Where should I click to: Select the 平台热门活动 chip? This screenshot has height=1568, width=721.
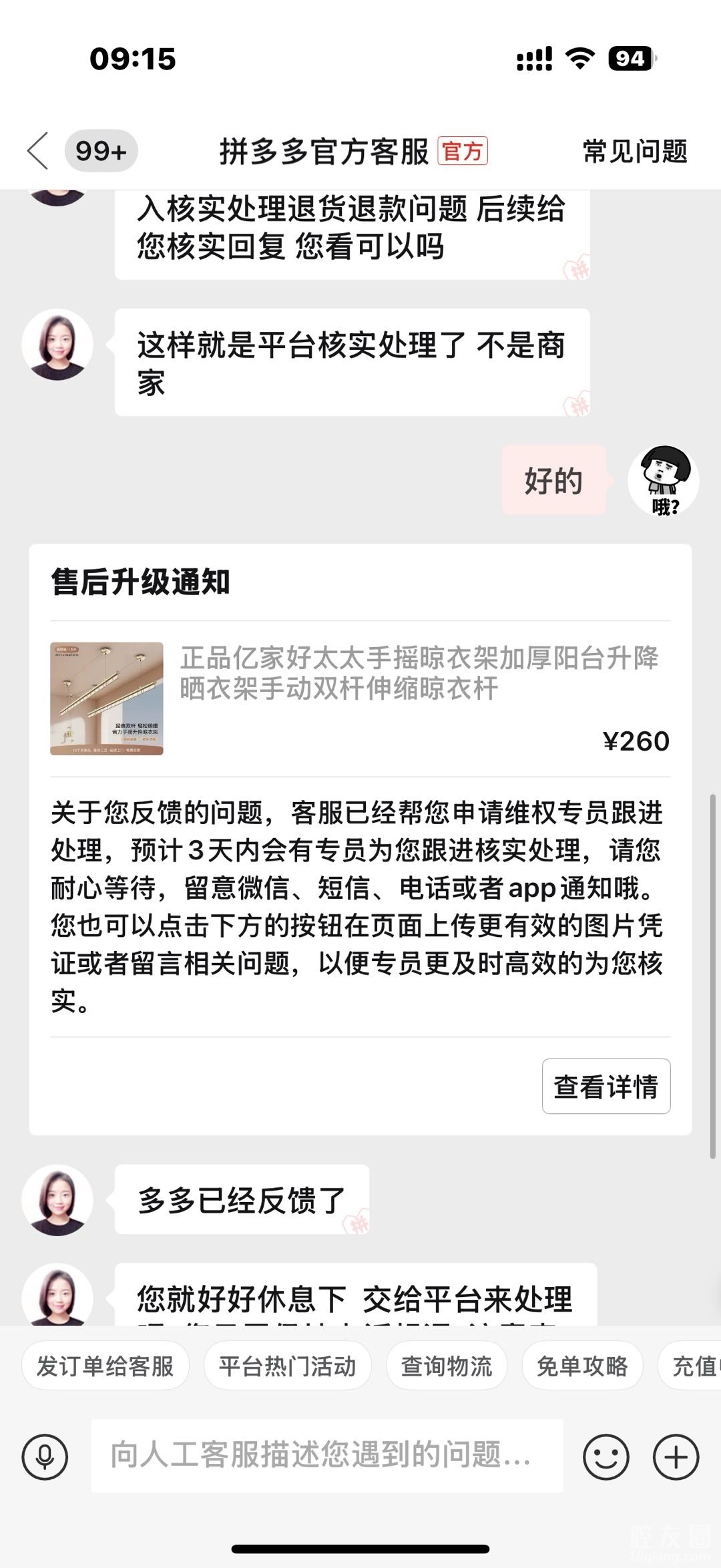[x=287, y=1366]
